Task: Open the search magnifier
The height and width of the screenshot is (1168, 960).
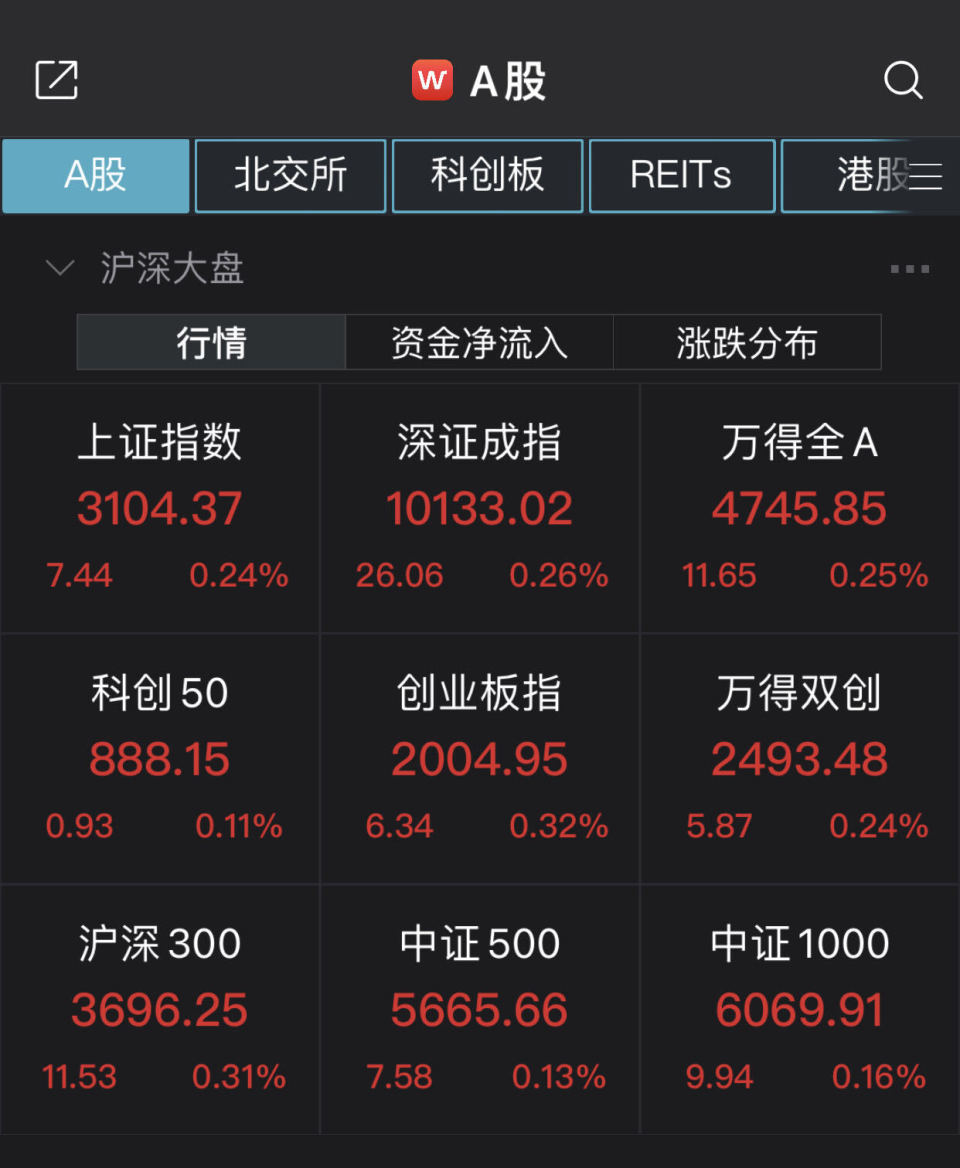Action: click(903, 80)
